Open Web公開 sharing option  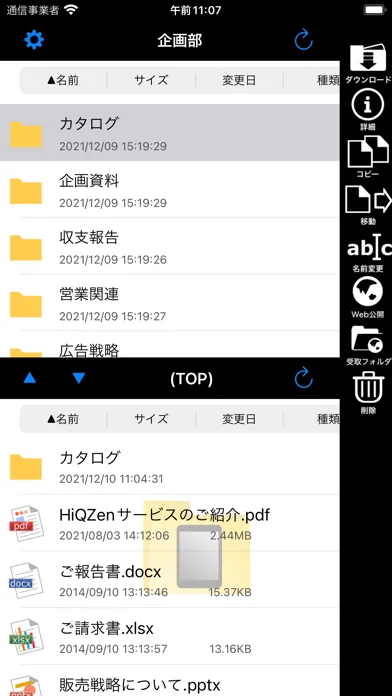pos(368,298)
